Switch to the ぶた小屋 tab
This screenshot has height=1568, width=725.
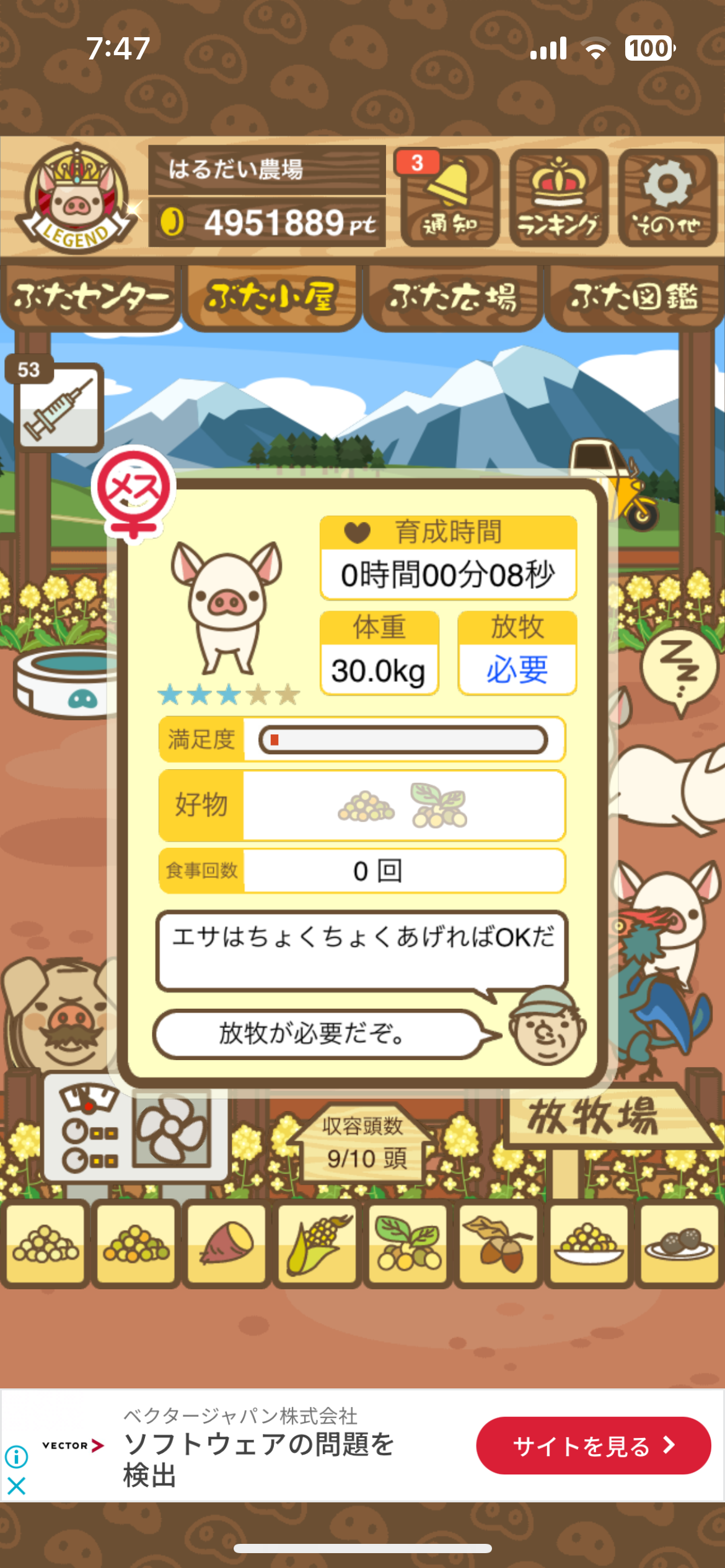[271, 297]
